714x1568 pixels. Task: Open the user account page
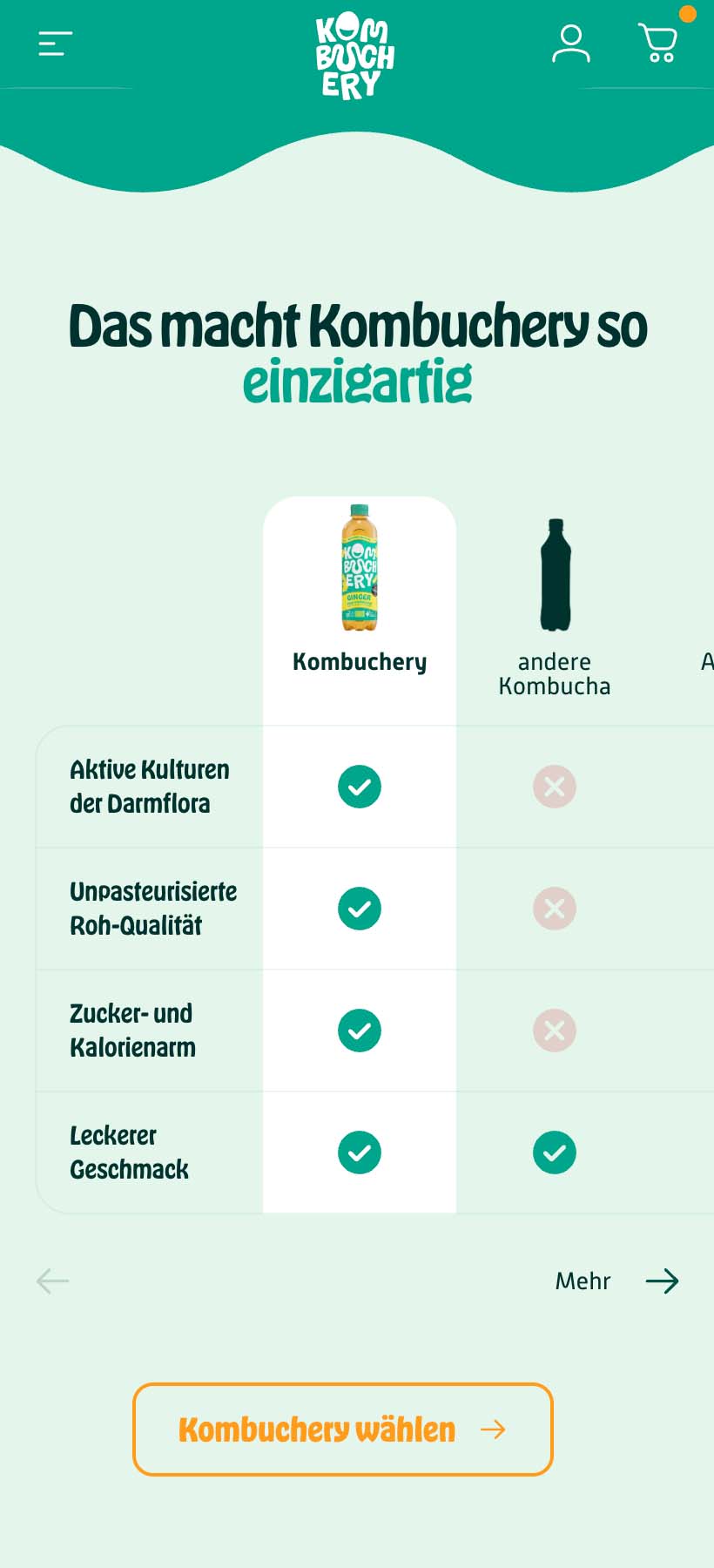(572, 44)
